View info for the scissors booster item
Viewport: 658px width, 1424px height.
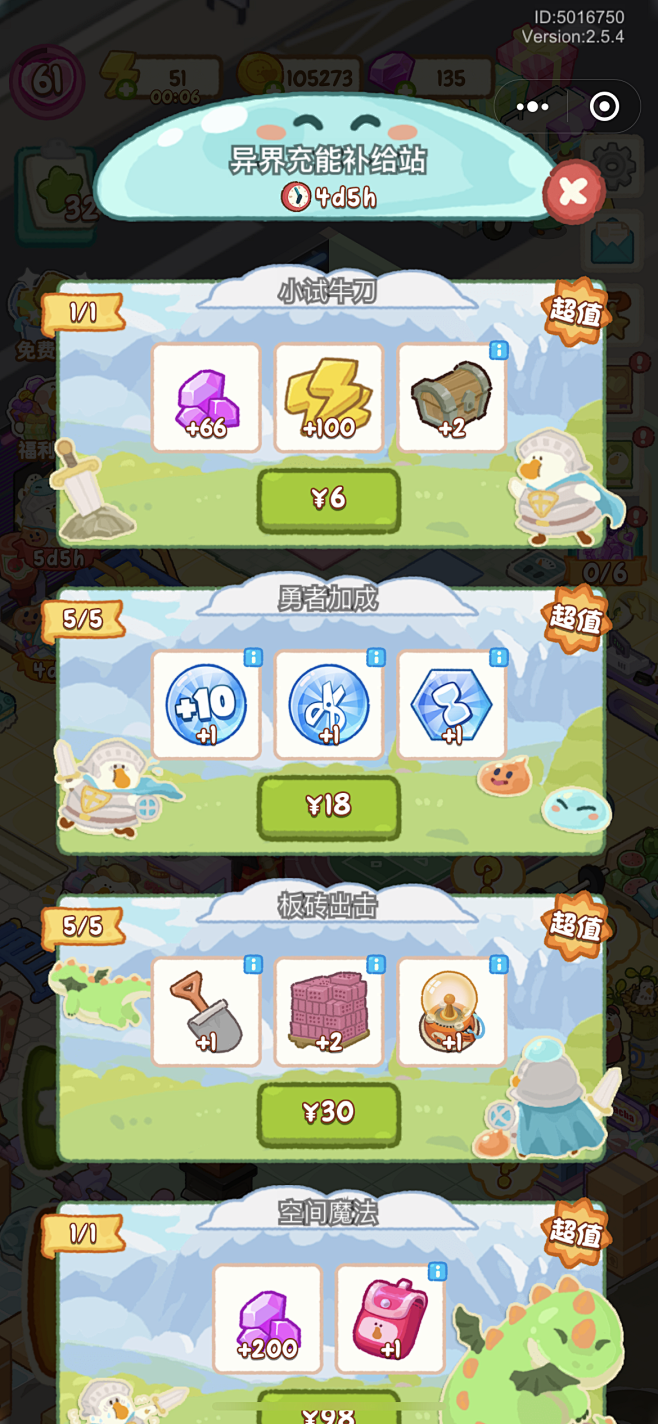point(376,657)
